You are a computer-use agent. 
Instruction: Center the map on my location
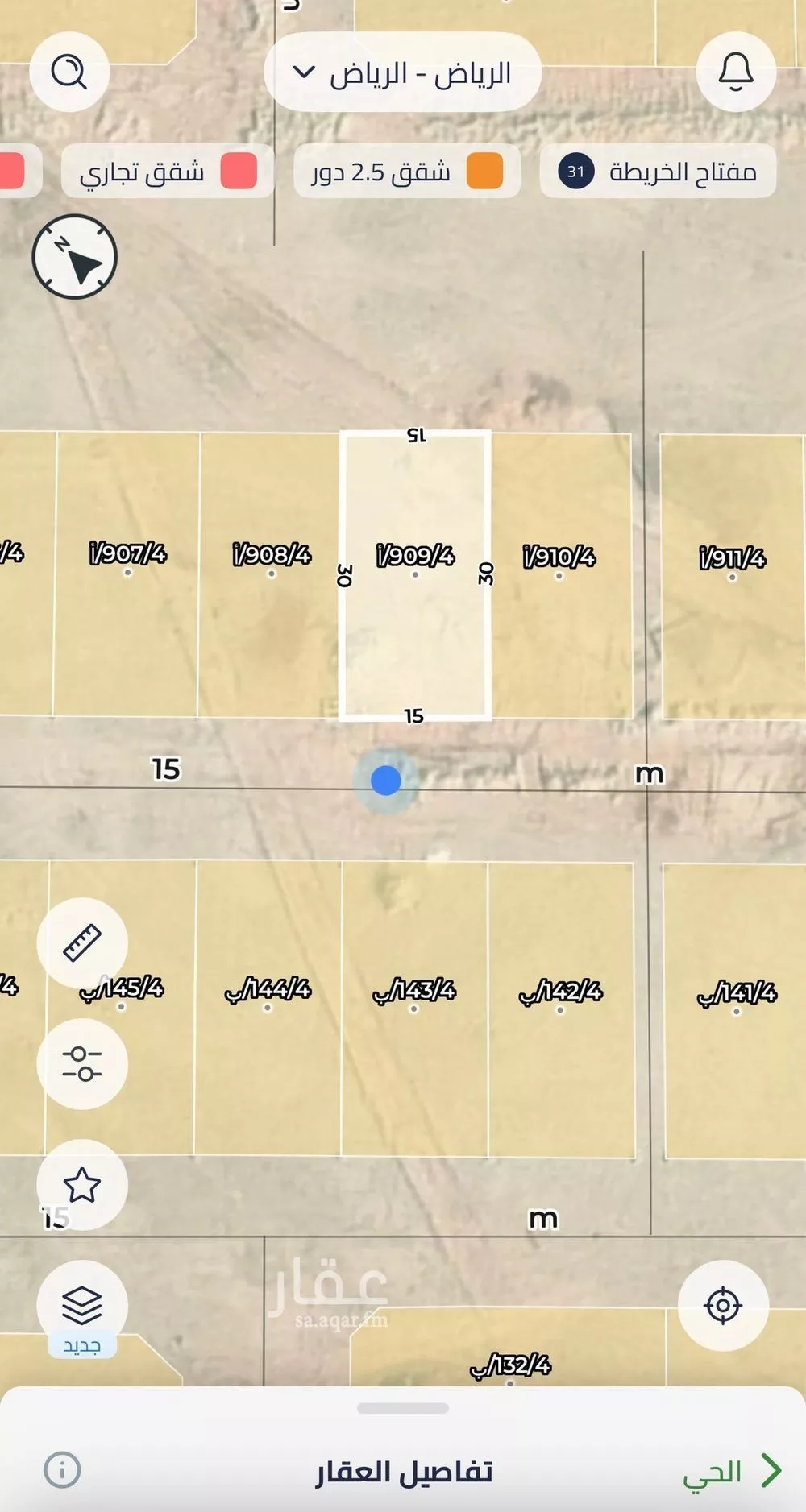tap(722, 1305)
